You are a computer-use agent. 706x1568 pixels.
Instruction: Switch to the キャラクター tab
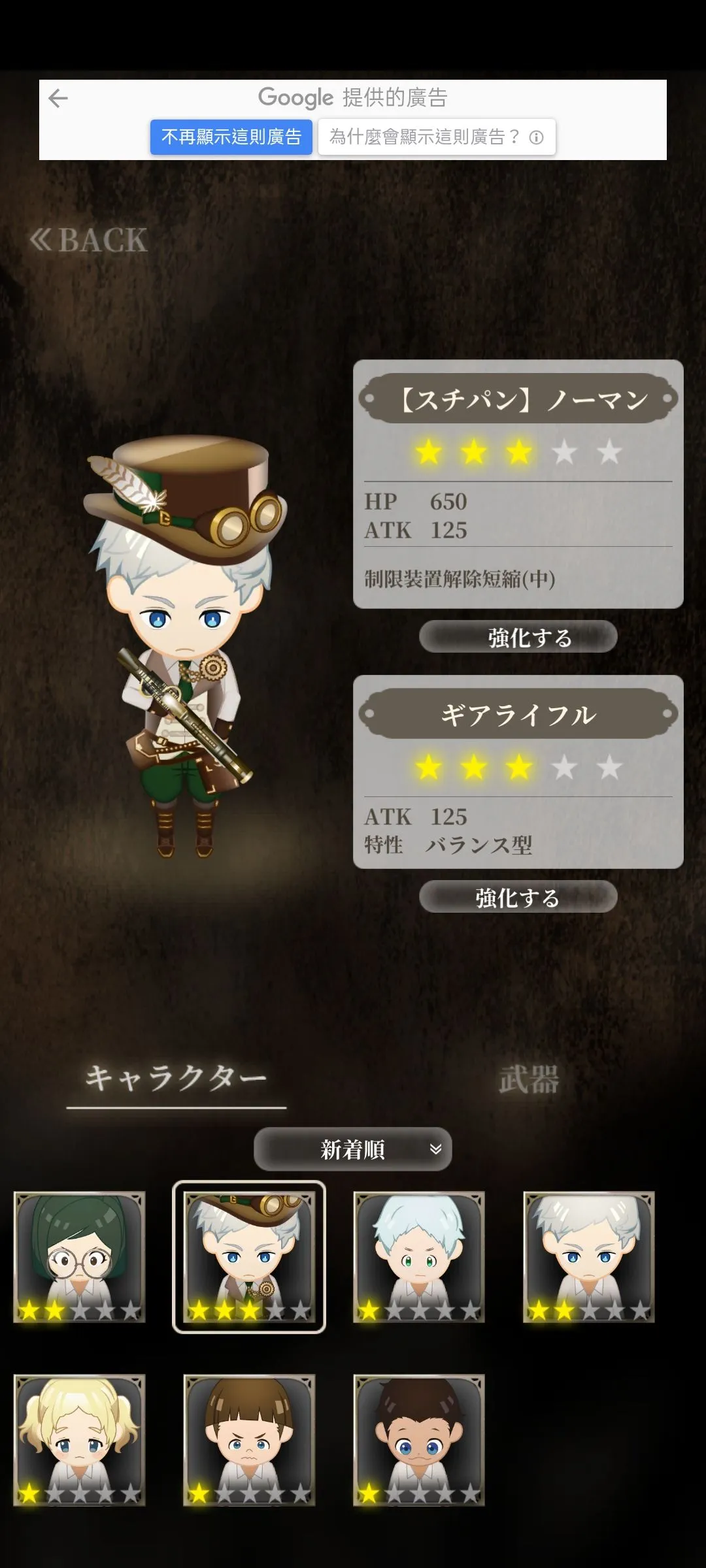pos(176,1079)
